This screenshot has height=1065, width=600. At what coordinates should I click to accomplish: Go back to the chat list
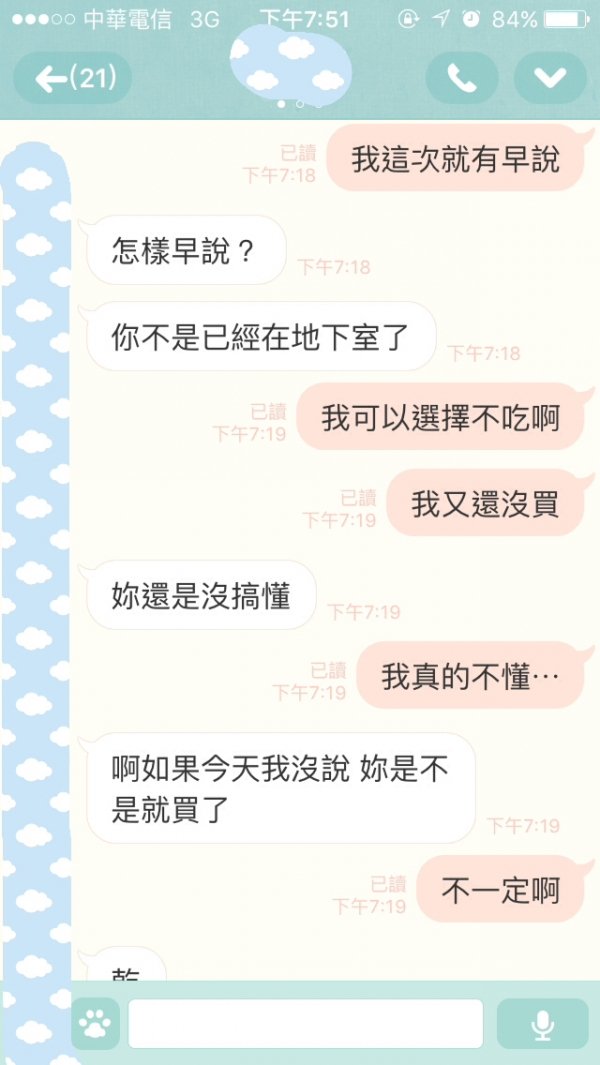coord(73,78)
